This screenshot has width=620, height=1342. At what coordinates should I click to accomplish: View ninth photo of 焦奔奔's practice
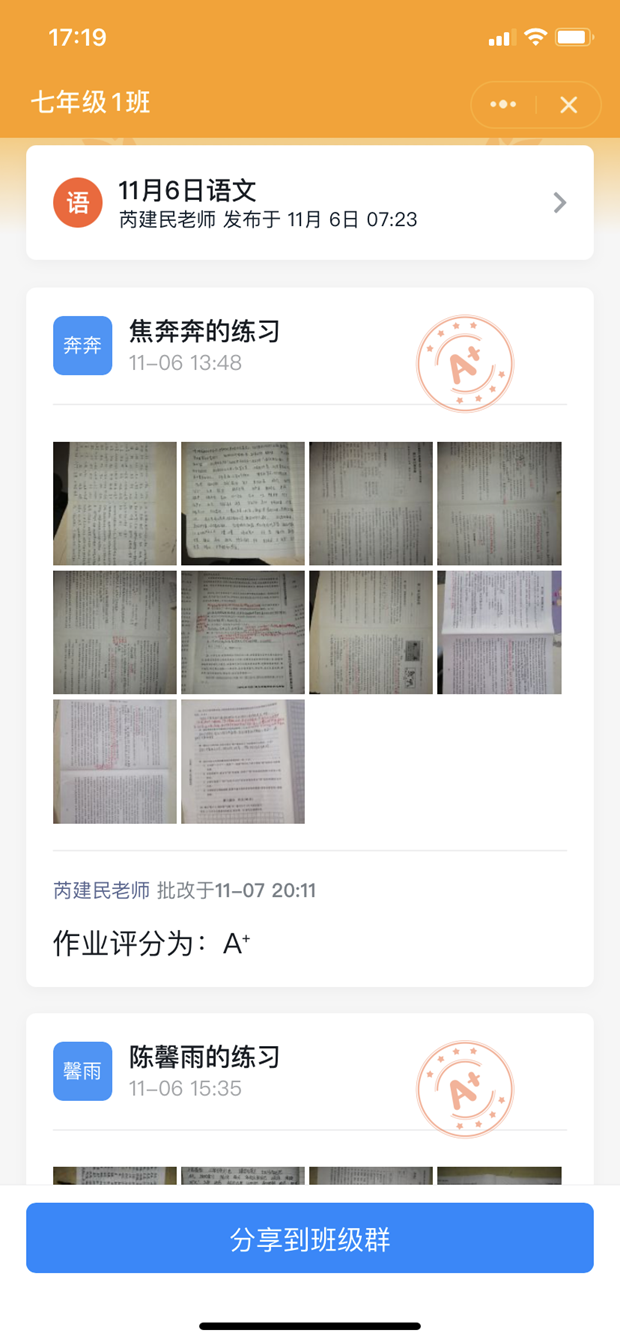tap(115, 761)
